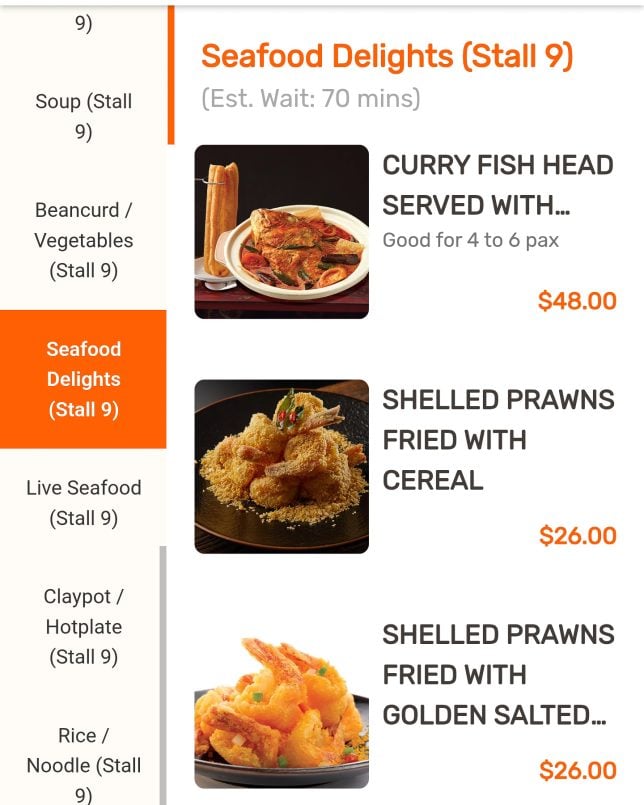Screen dimensions: 644x805
Task: Select Shelled Prawns Fried with Golden Salted
Action: tap(497, 675)
